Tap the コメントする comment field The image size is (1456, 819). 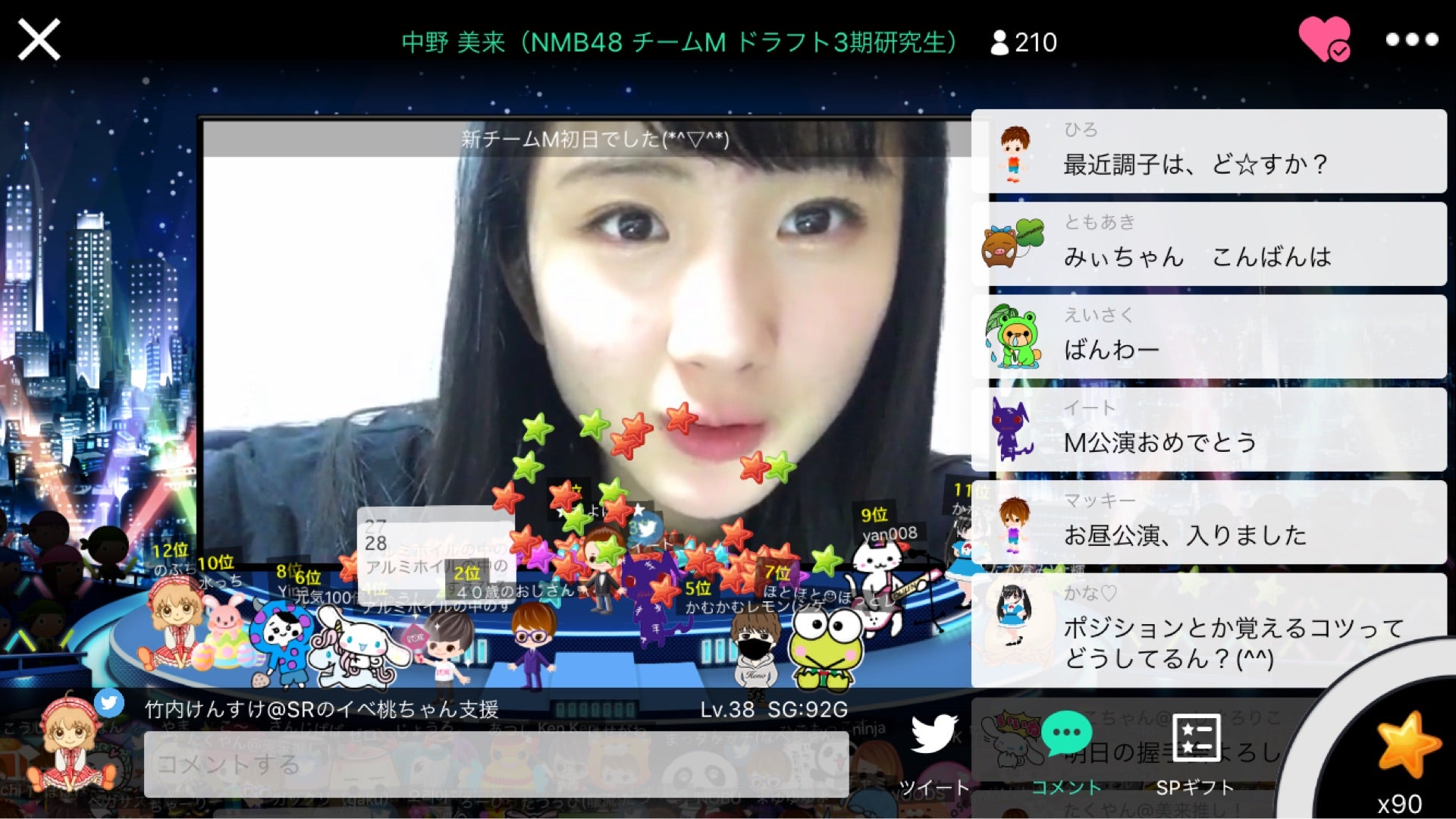(496, 764)
